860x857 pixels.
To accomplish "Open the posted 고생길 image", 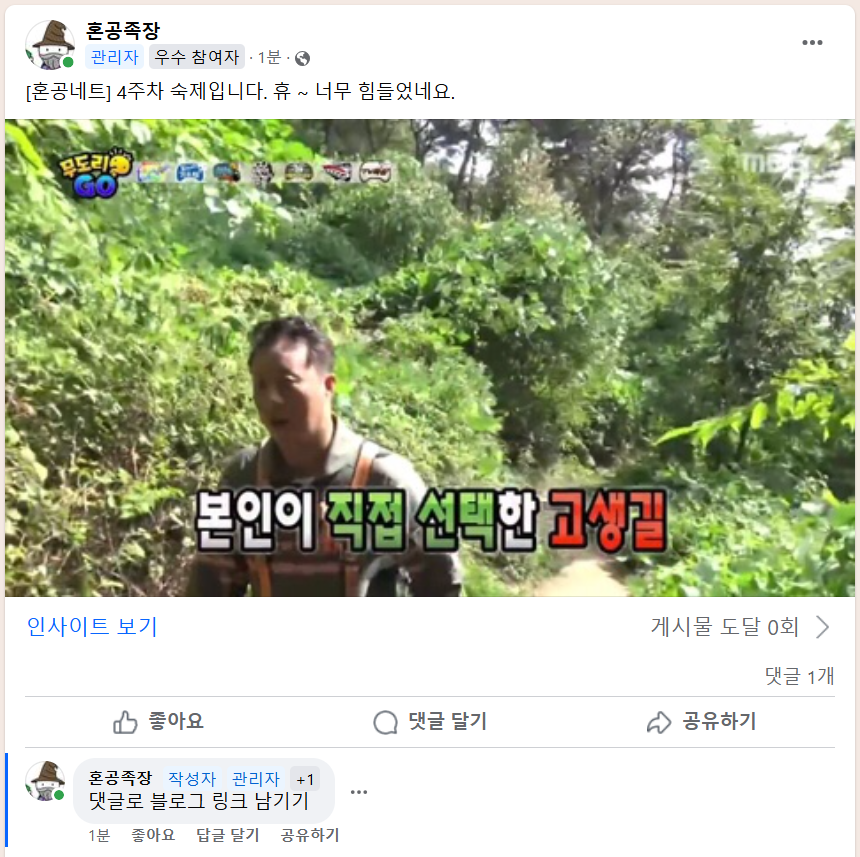I will click(430, 358).
